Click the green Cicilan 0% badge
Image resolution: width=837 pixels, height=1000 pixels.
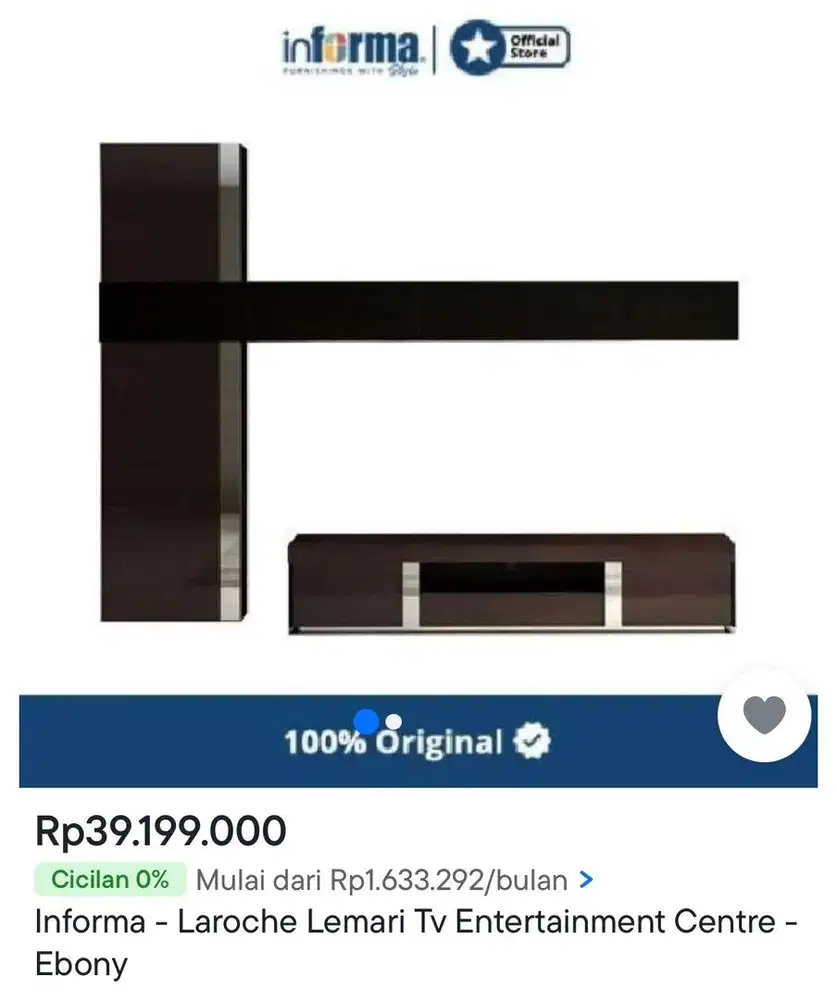(x=110, y=880)
